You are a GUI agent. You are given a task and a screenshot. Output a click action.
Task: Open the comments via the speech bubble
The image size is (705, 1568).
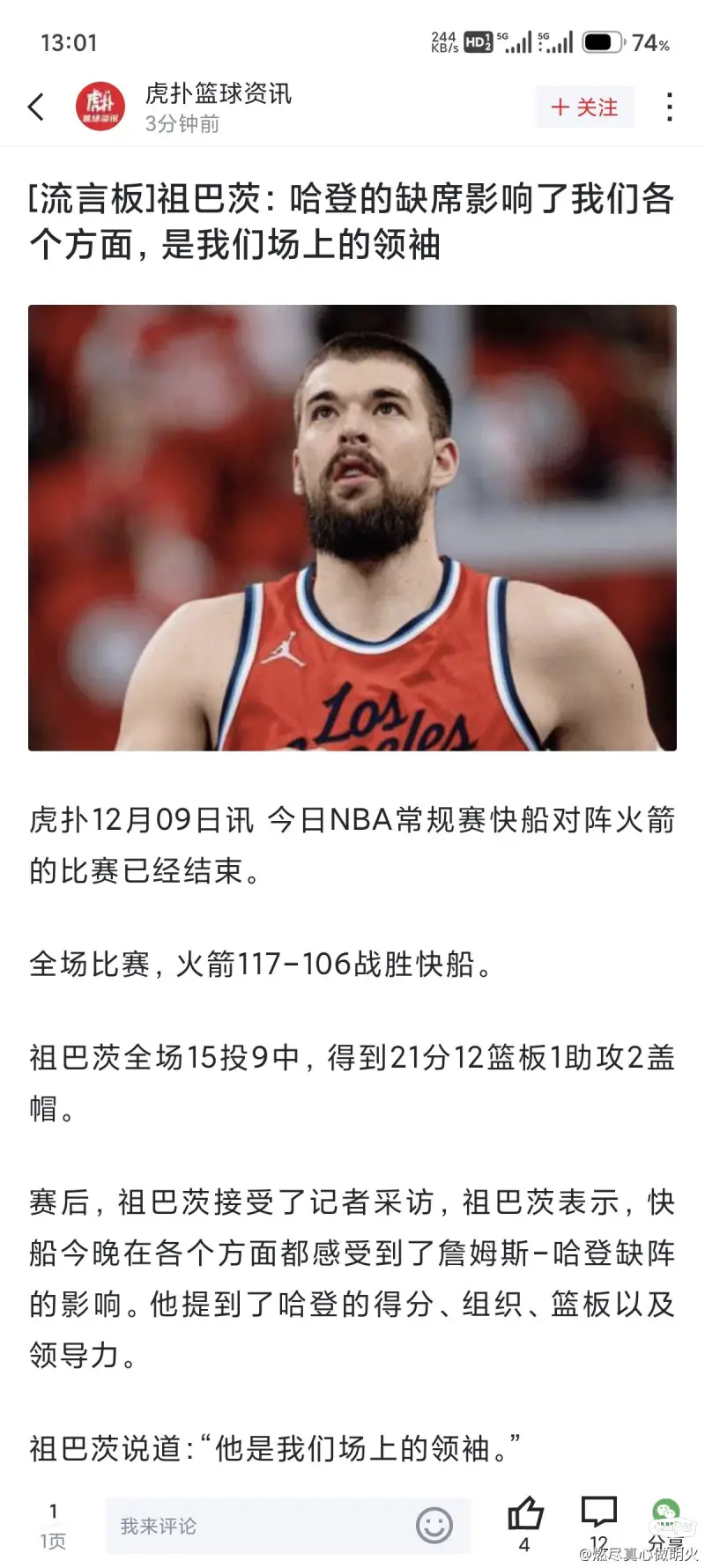599,1513
